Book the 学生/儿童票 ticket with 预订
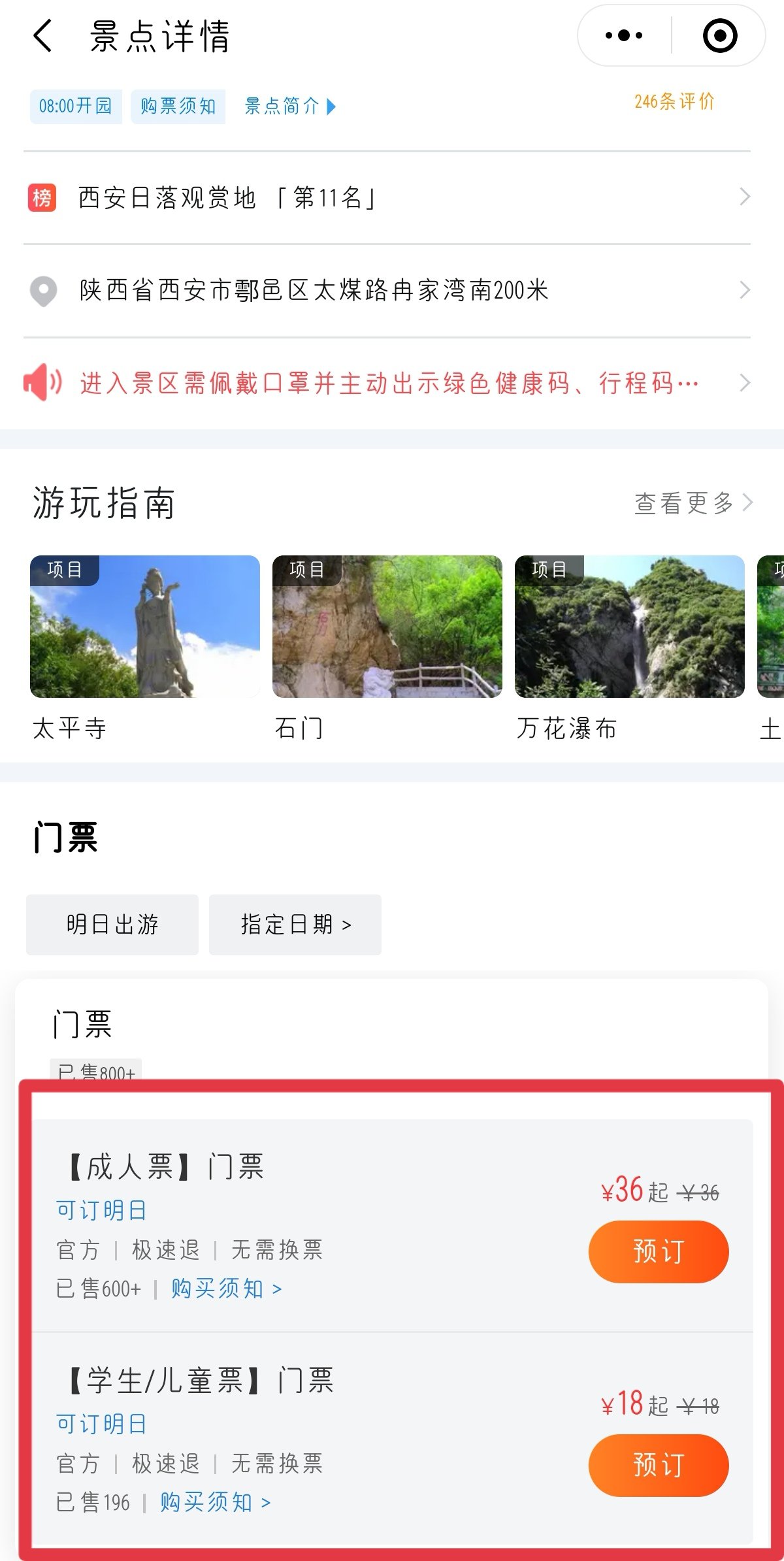This screenshot has height=1561, width=784. click(658, 1465)
